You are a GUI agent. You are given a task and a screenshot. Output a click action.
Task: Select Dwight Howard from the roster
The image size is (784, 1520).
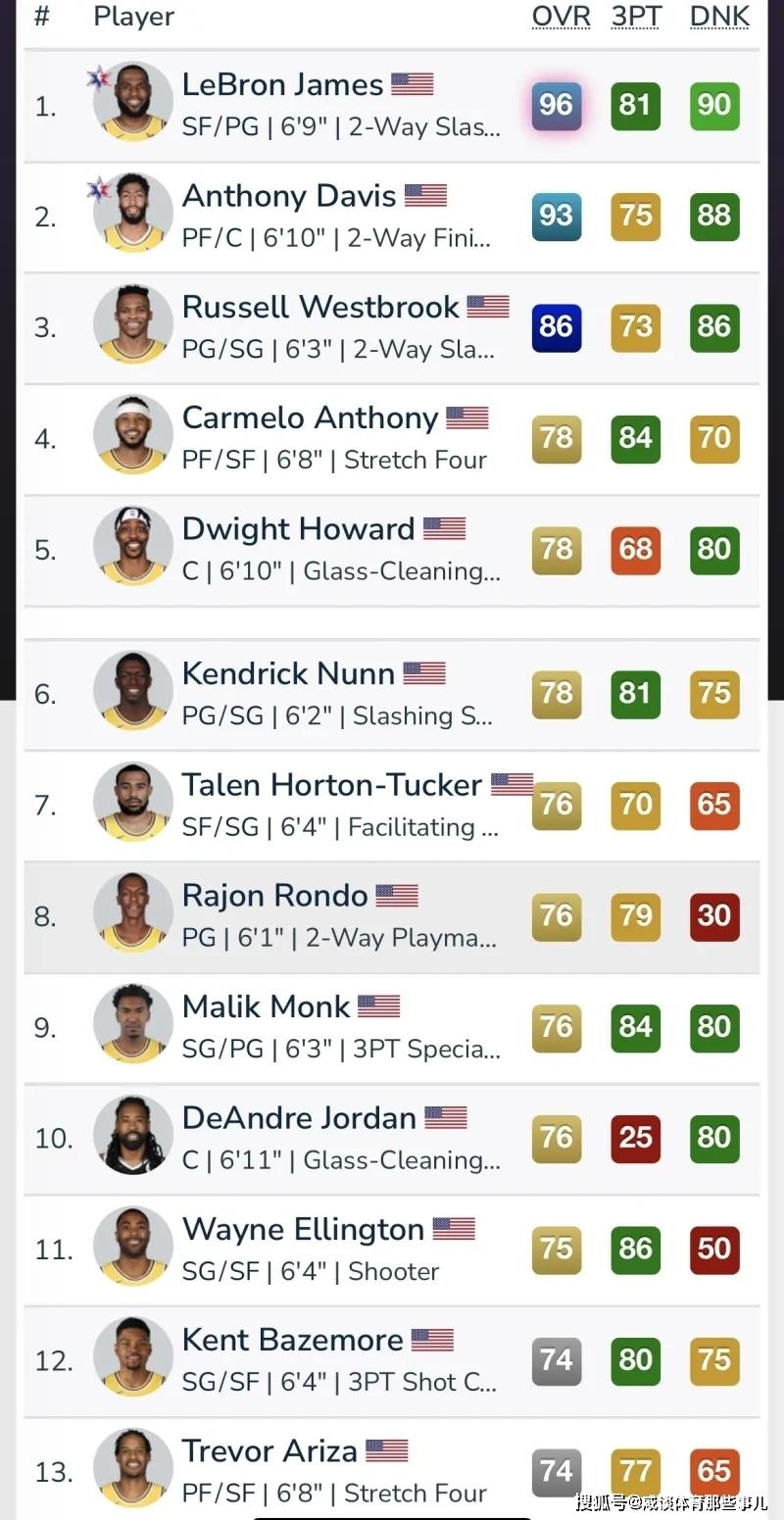pos(298,529)
